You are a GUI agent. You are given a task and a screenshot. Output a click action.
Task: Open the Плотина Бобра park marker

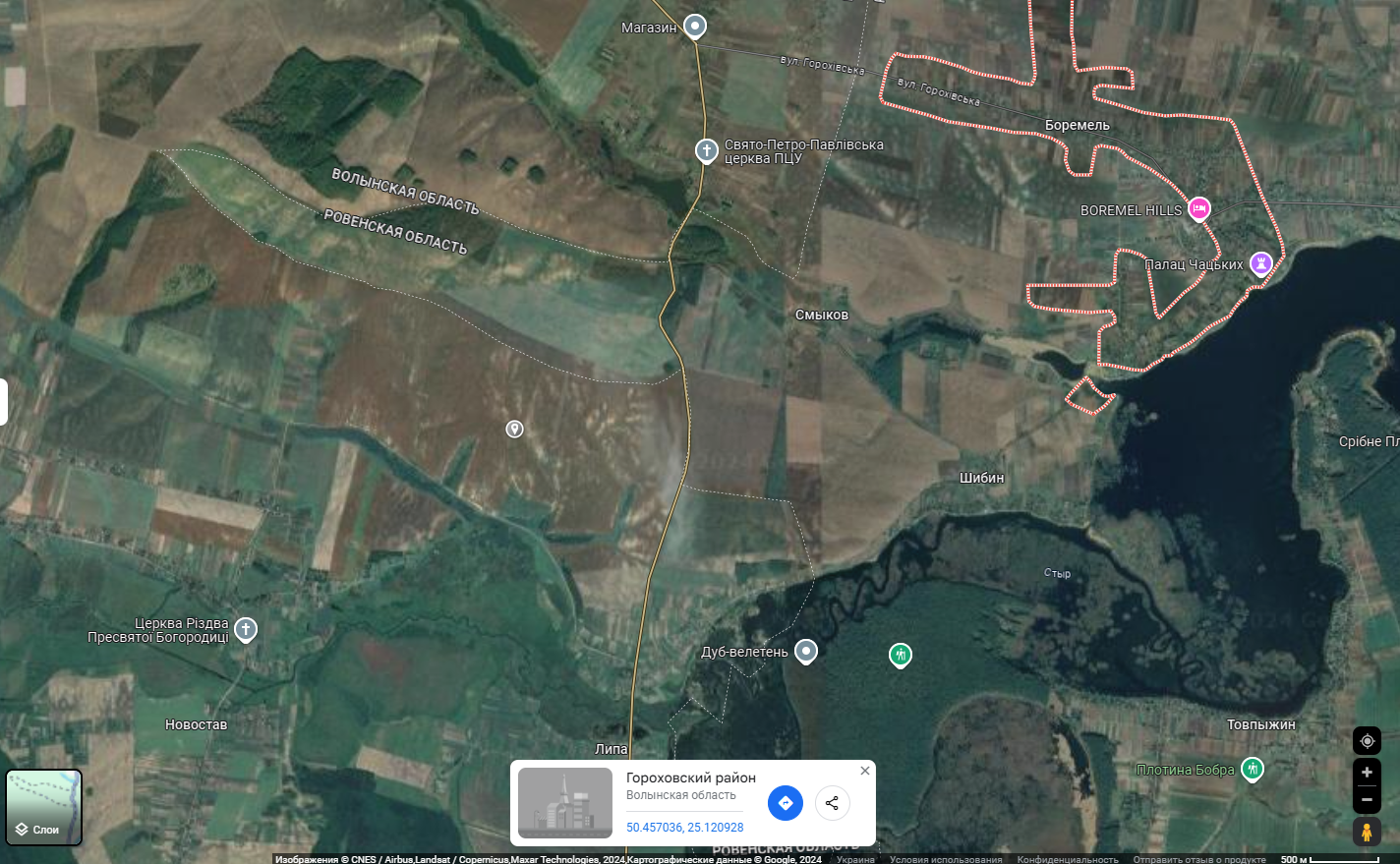point(1252,768)
